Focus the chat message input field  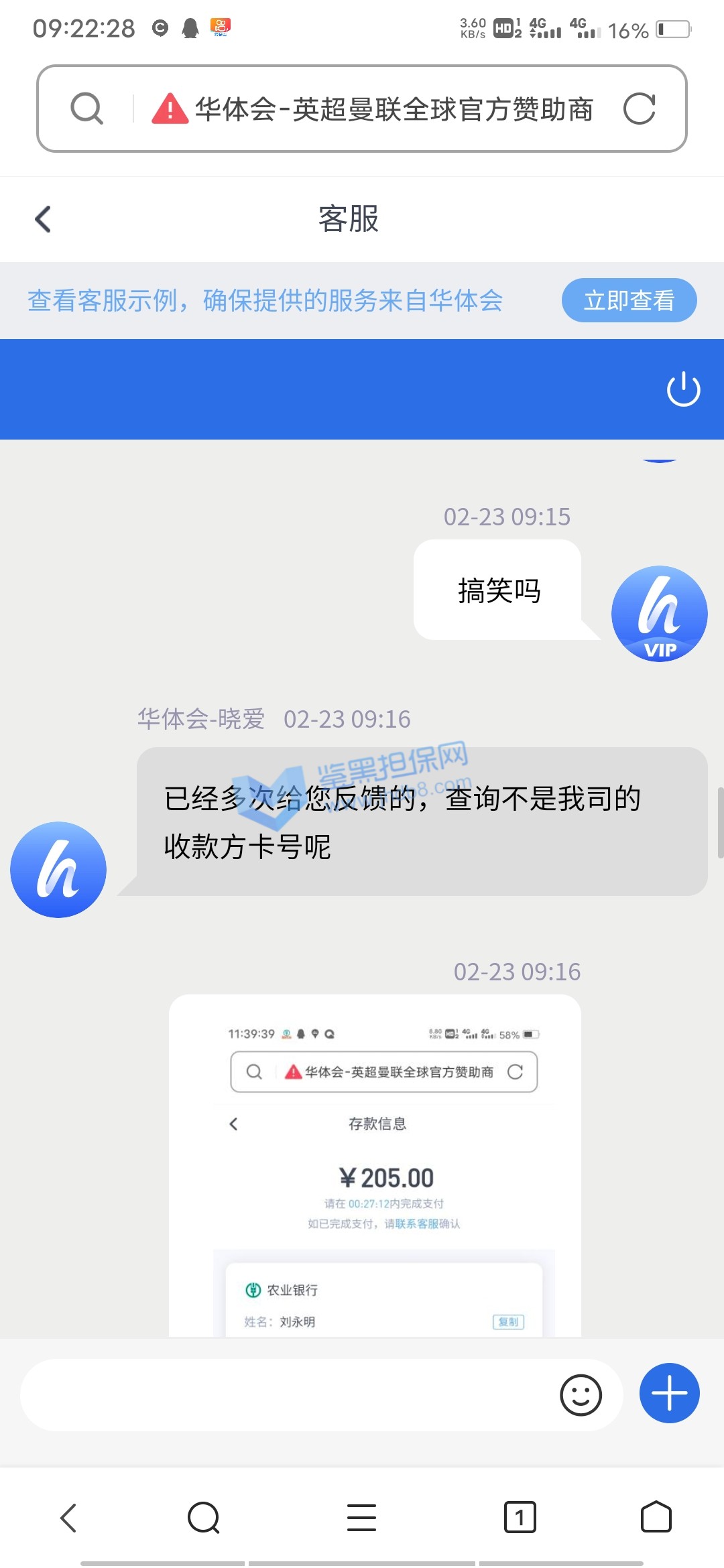pyautogui.click(x=288, y=1395)
